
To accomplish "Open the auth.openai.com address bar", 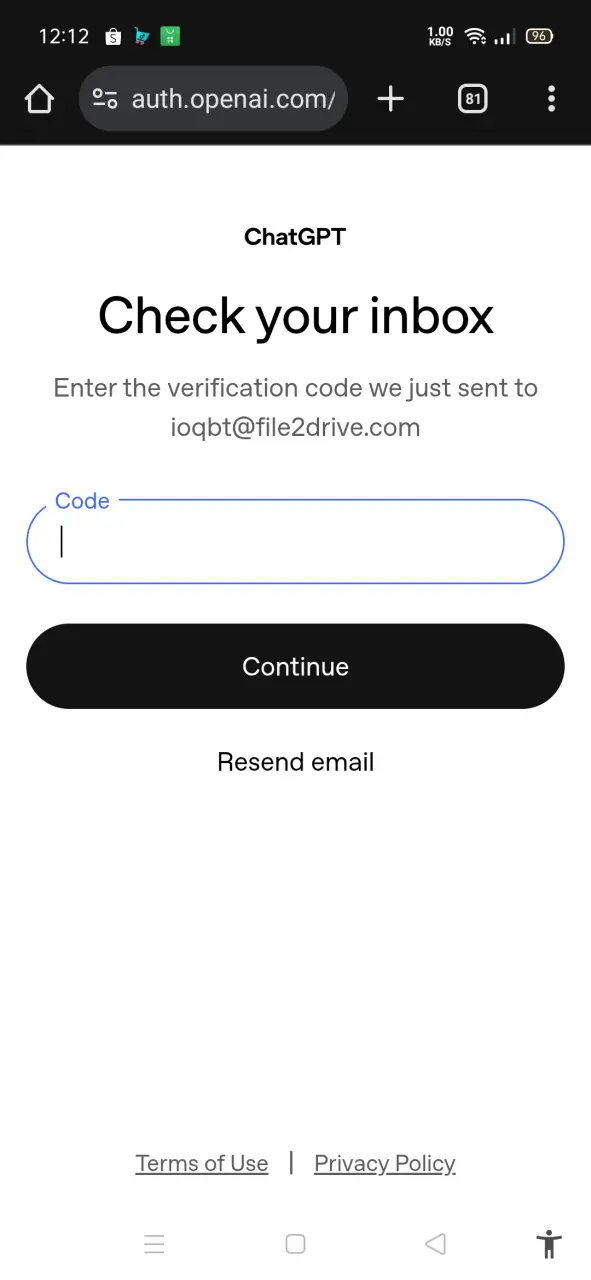I will click(213, 98).
